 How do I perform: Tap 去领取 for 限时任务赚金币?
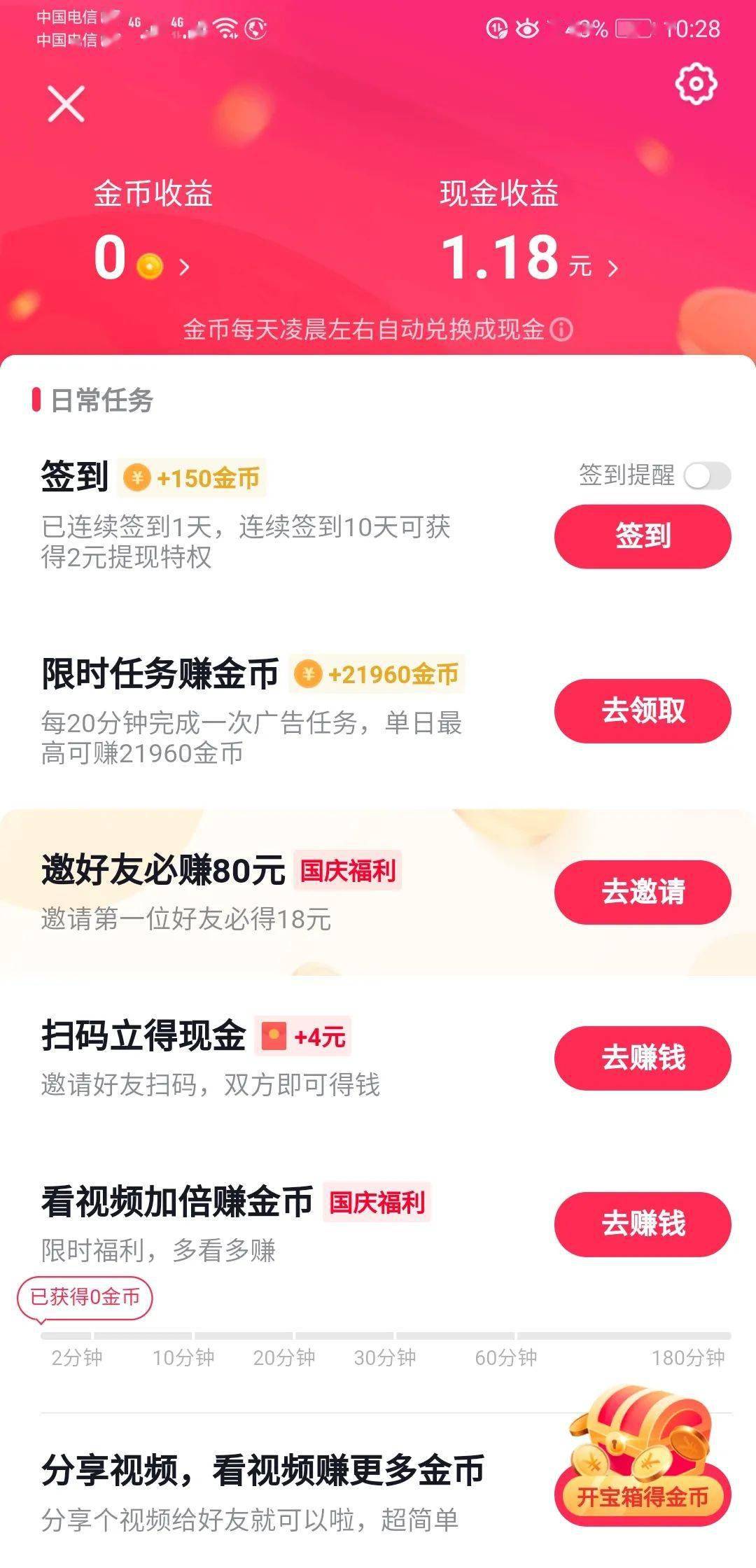pos(643,710)
